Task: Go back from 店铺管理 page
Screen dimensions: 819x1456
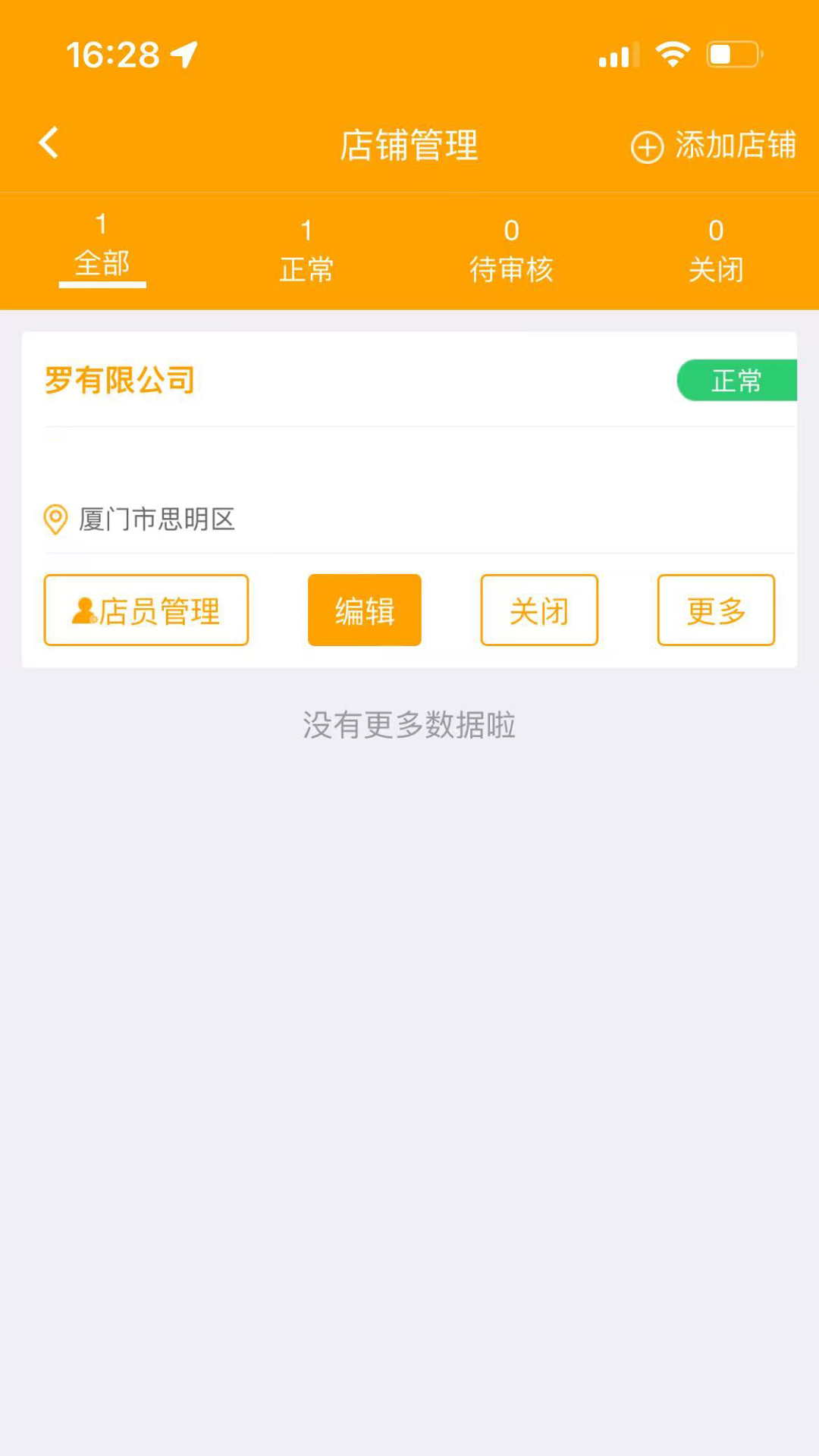Action: pos(49,143)
